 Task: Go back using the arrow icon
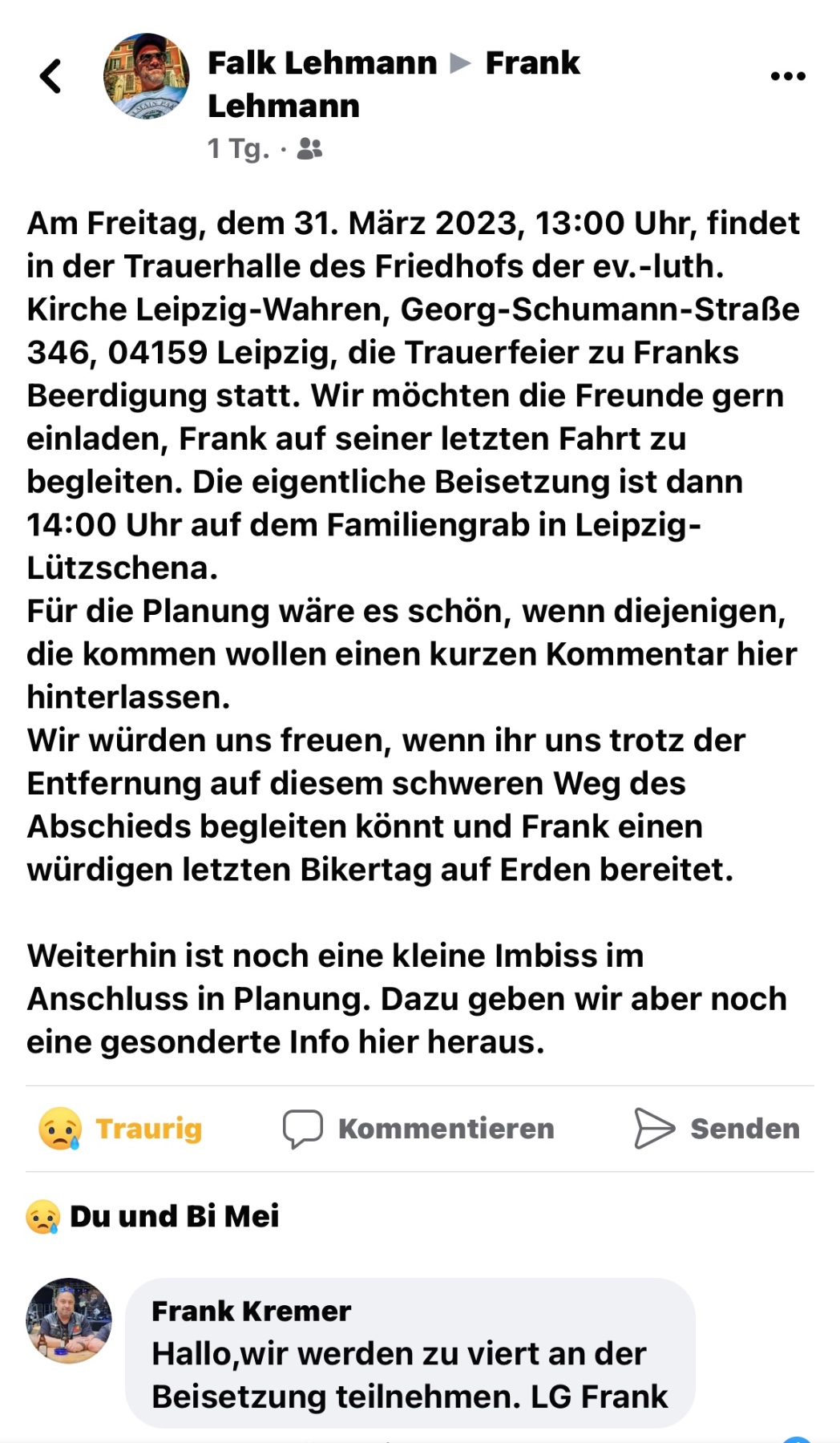point(50,76)
